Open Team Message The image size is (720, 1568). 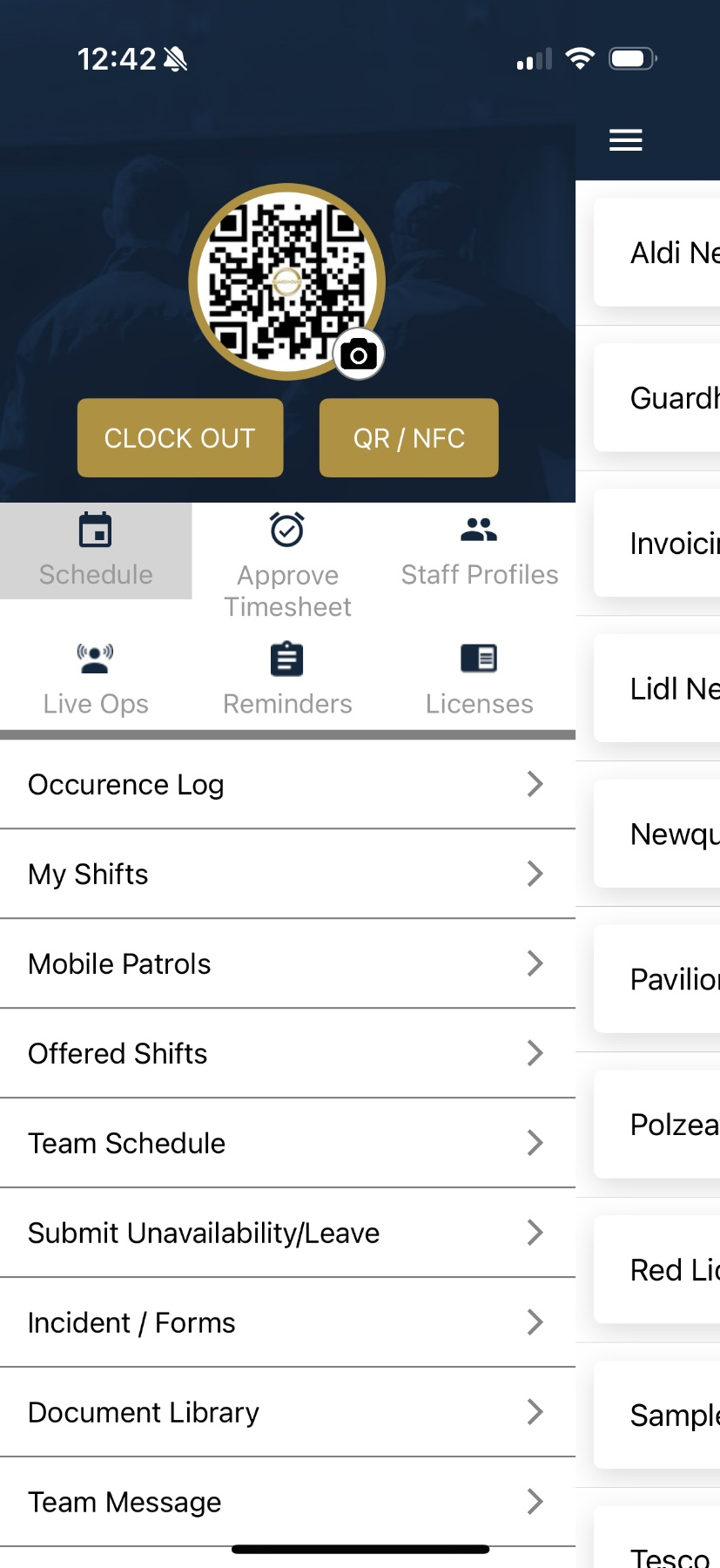click(x=287, y=1502)
